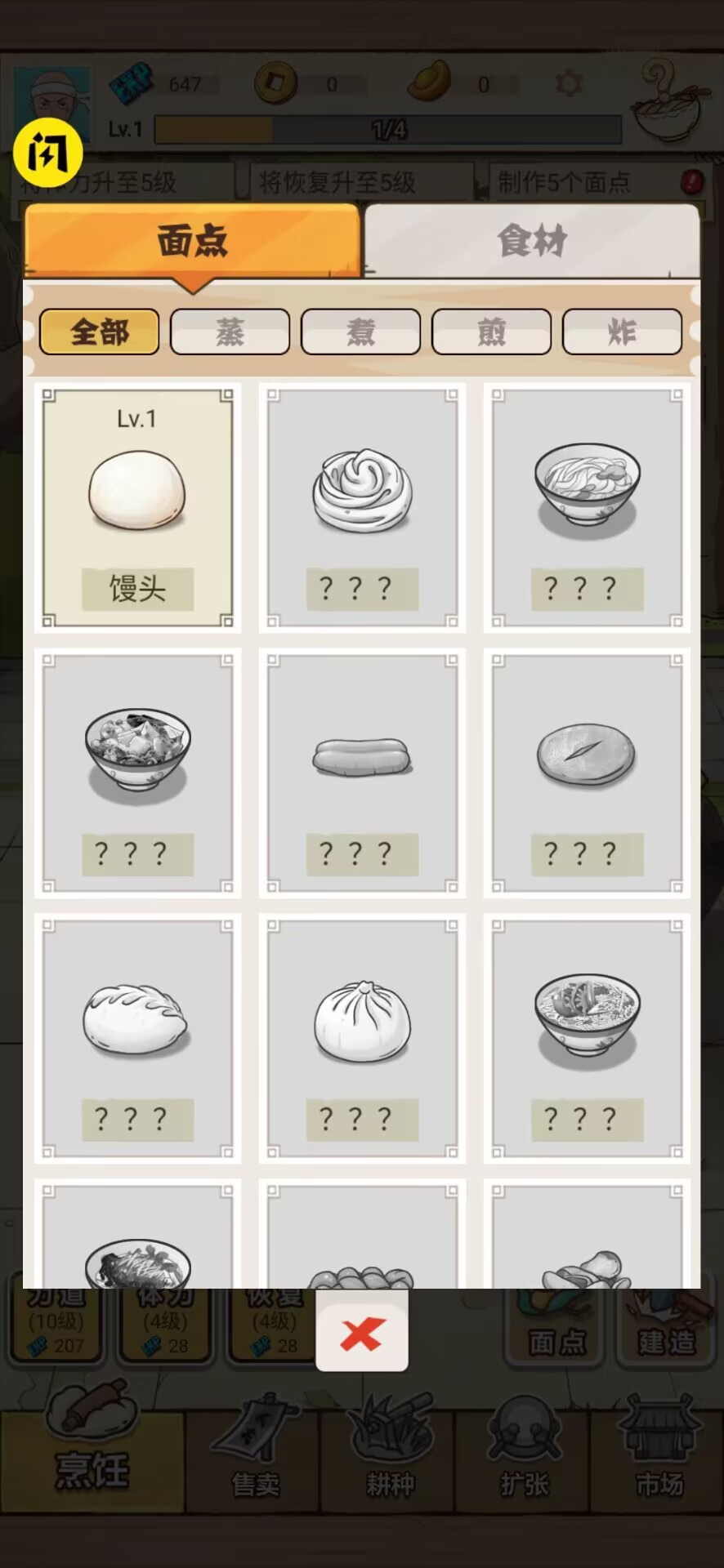724x1568 pixels.
Task: Filter pastries by 蒸 category
Action: click(x=230, y=332)
